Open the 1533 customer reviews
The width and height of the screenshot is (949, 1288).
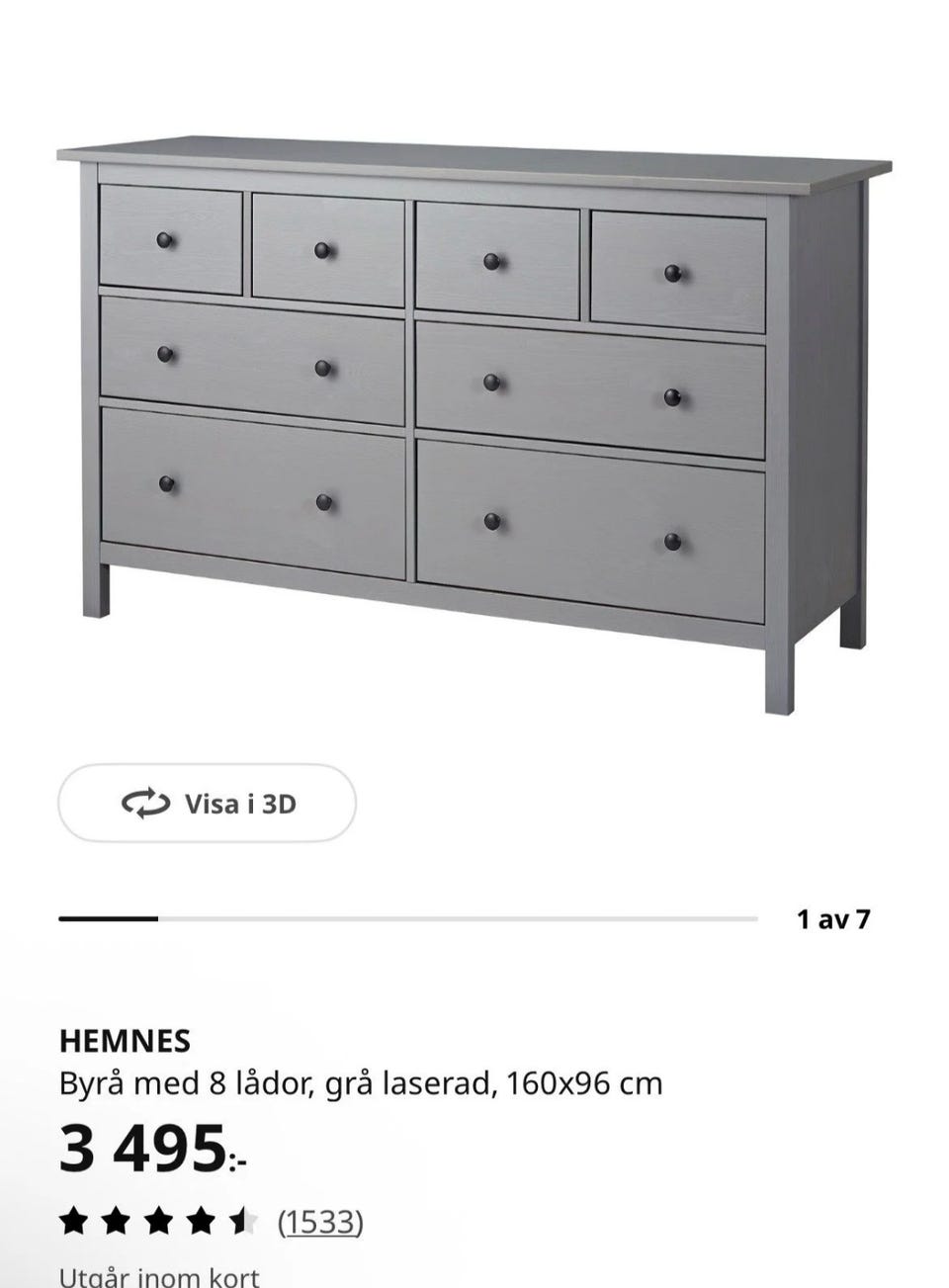coord(320,1223)
